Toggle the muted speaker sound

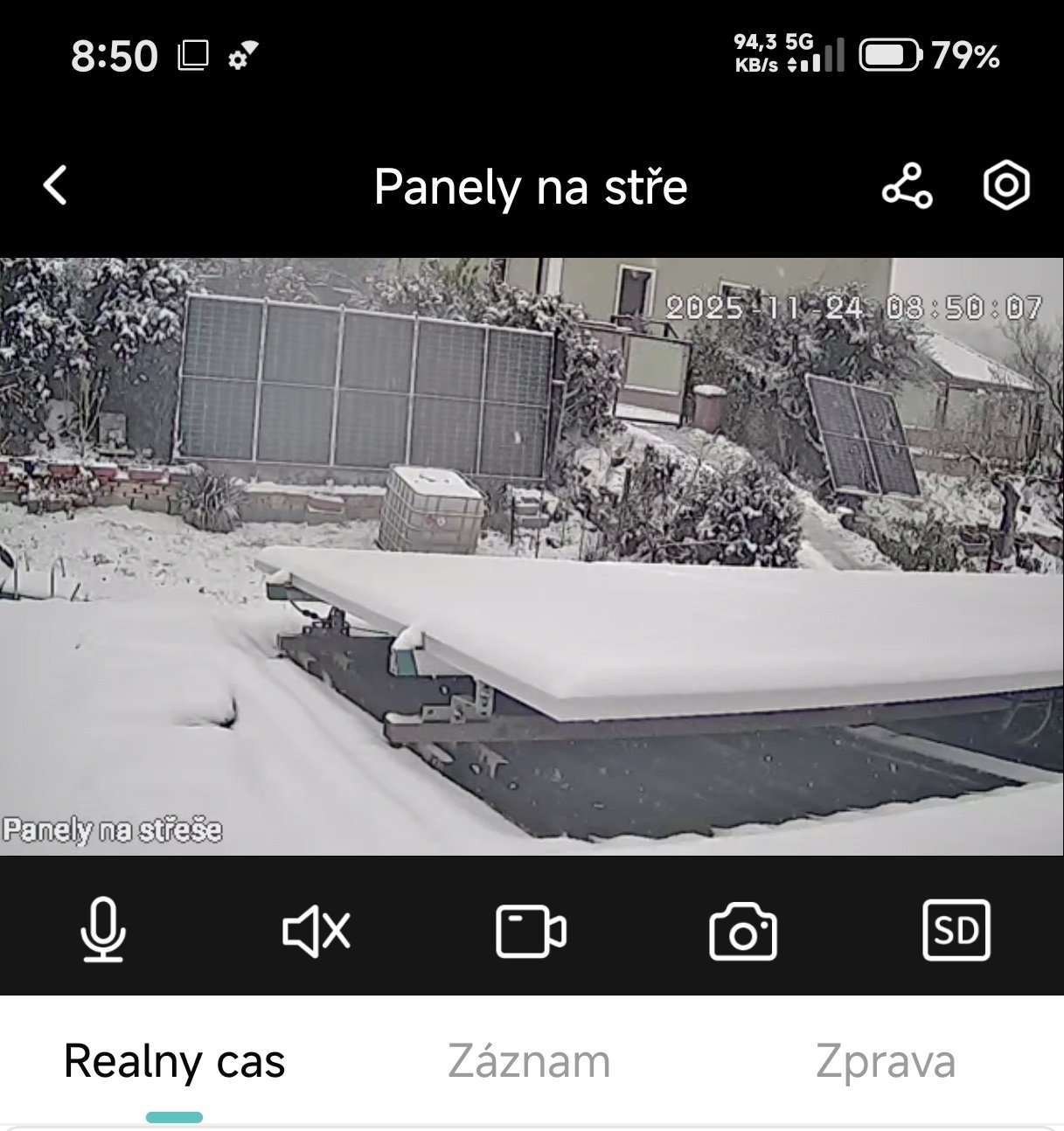(x=316, y=930)
